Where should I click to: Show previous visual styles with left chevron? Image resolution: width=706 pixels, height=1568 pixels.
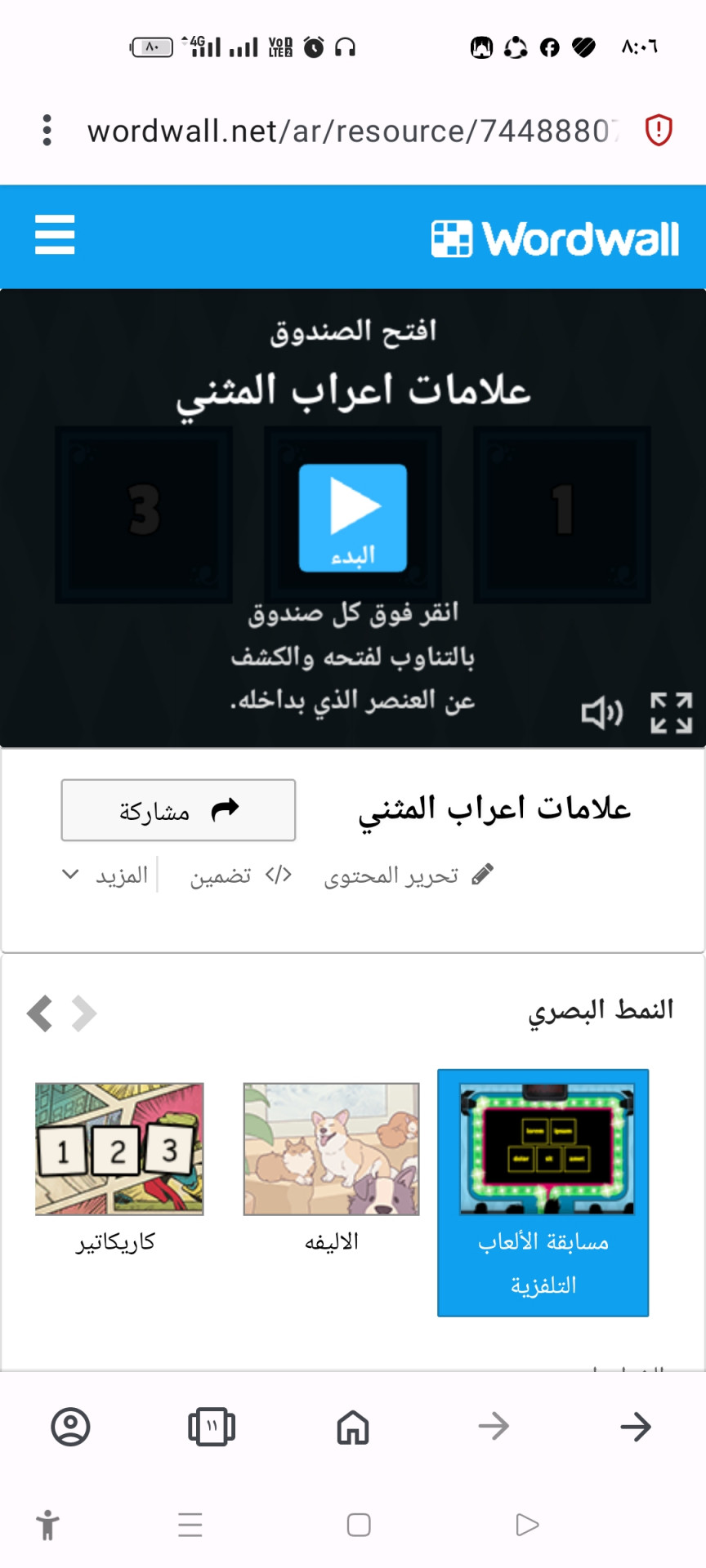pyautogui.click(x=39, y=1013)
